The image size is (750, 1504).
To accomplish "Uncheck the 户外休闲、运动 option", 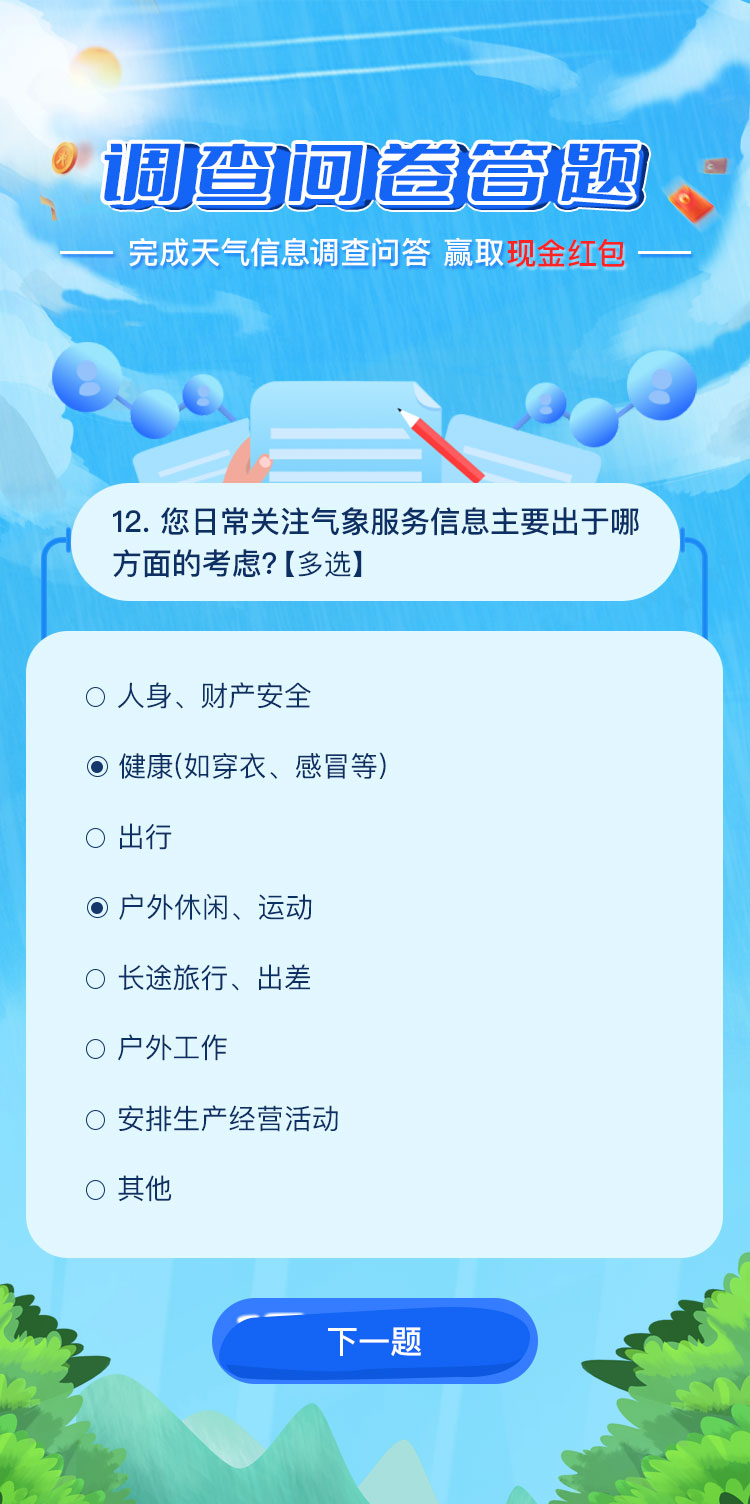I will click(x=96, y=908).
